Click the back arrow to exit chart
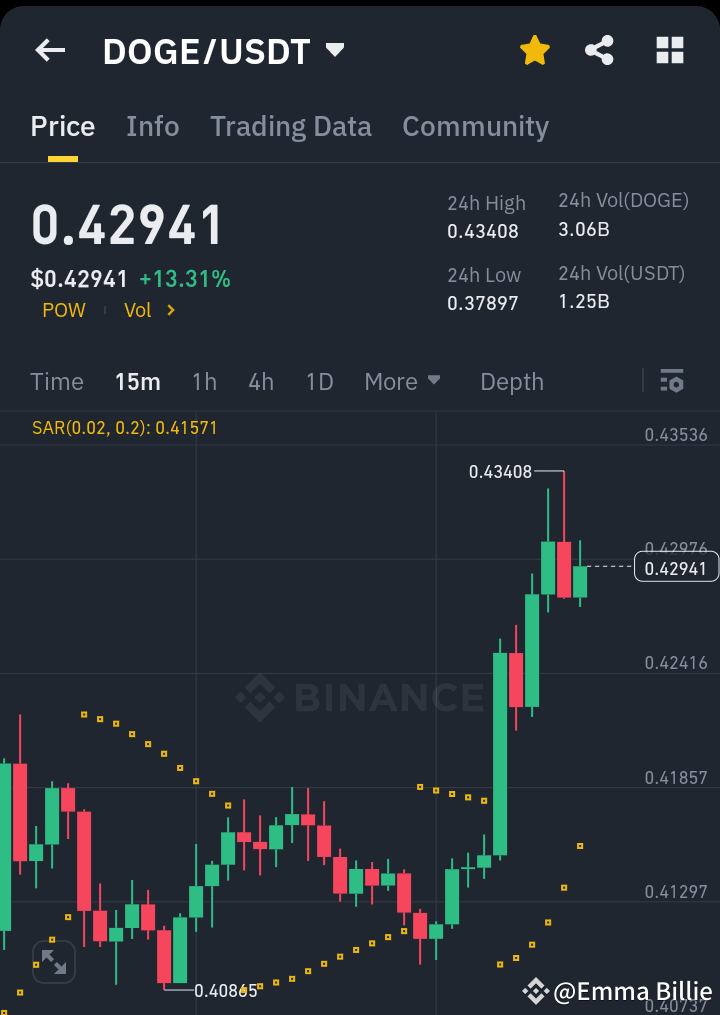This screenshot has width=720, height=1015. (49, 50)
